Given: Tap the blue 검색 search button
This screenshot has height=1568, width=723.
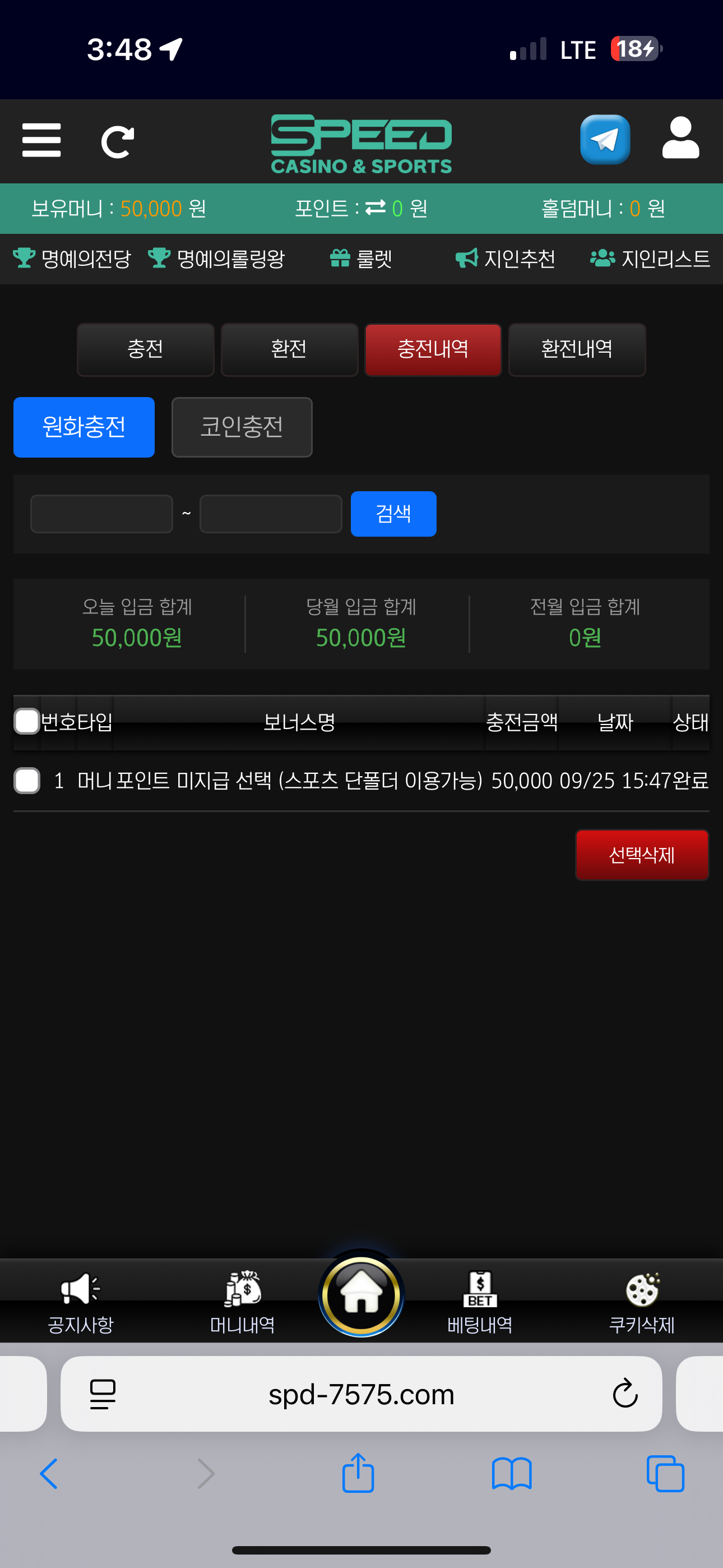Looking at the screenshot, I should pos(393,514).
